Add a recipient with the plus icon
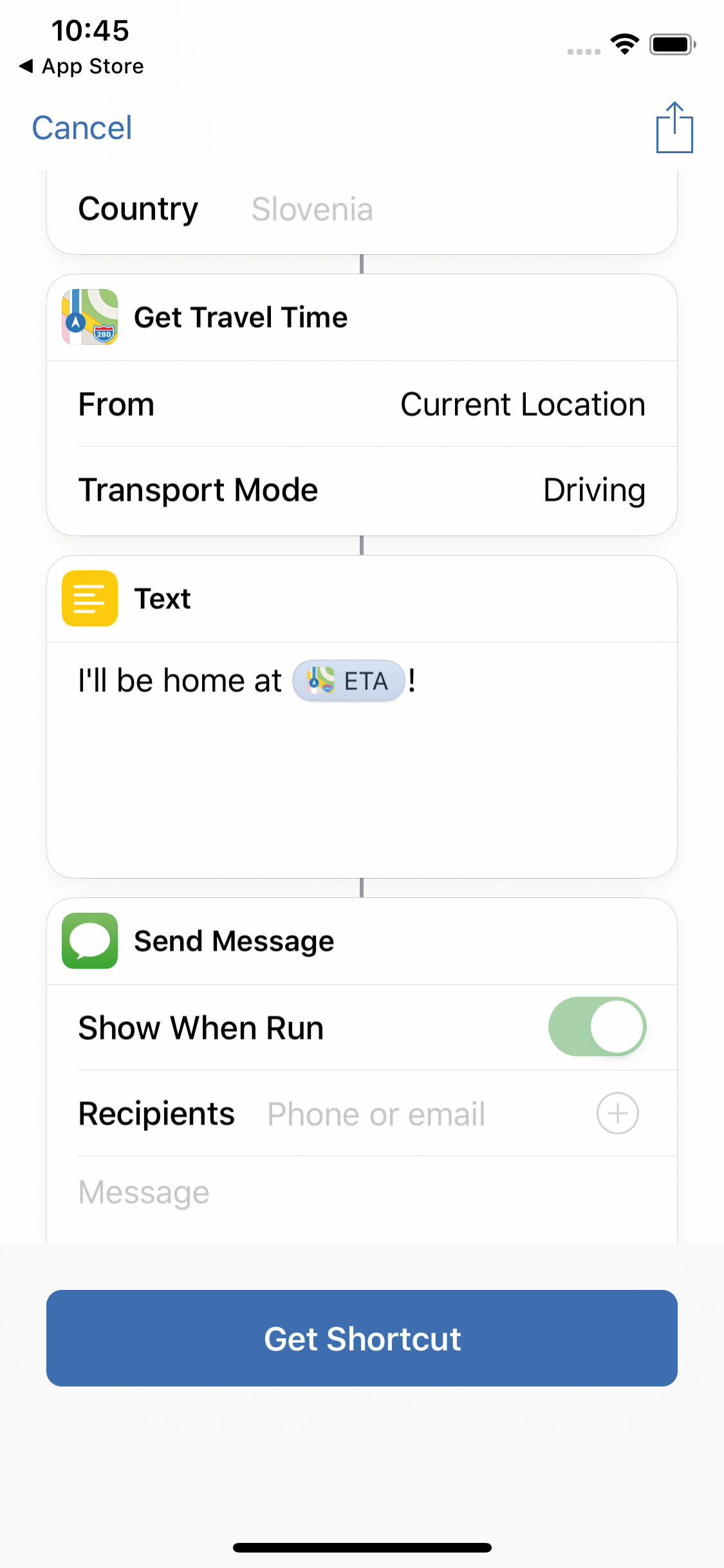 point(617,1113)
